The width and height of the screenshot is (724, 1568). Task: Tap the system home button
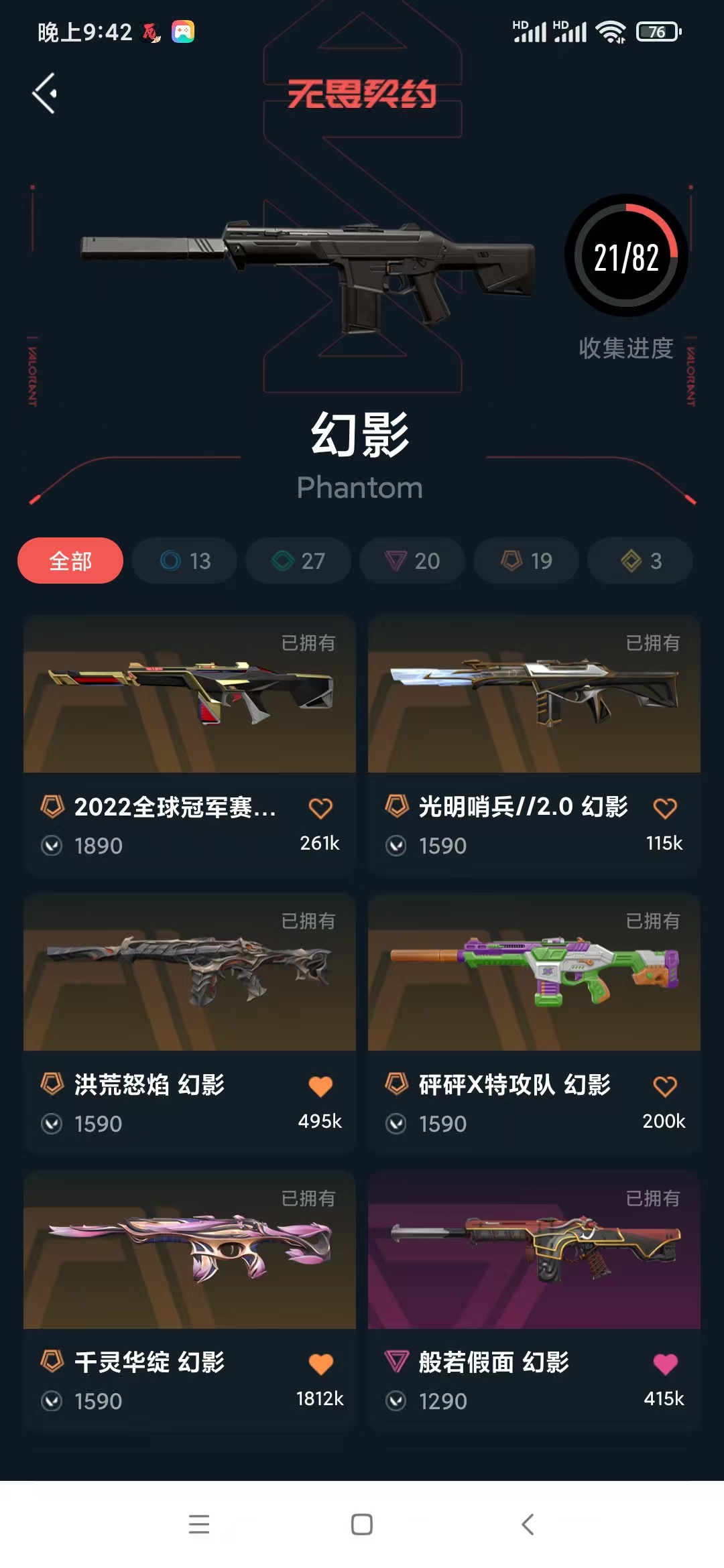pos(362,1524)
